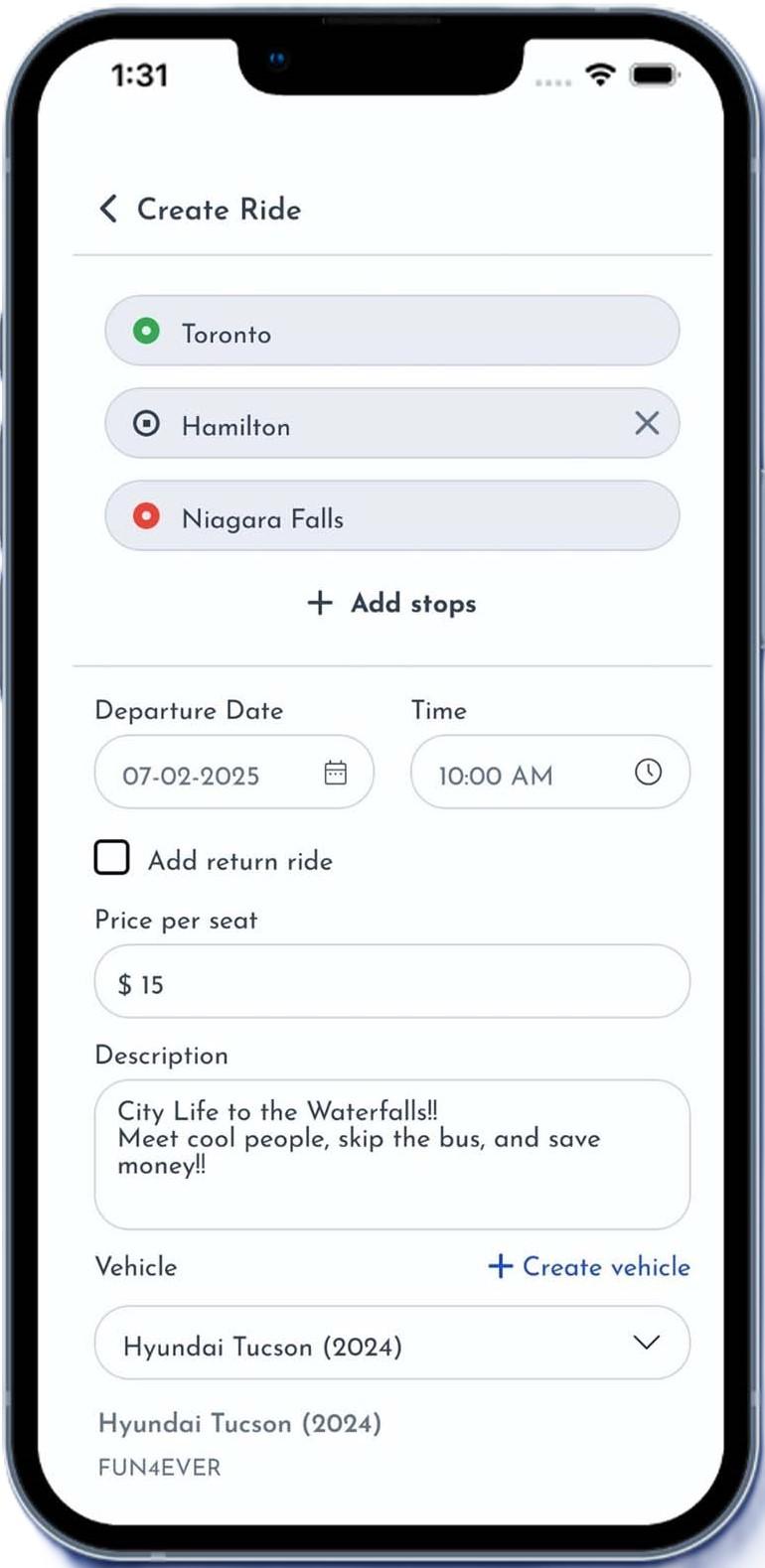The height and width of the screenshot is (1568, 765).
Task: Edit the ride description text
Action: point(391,1154)
